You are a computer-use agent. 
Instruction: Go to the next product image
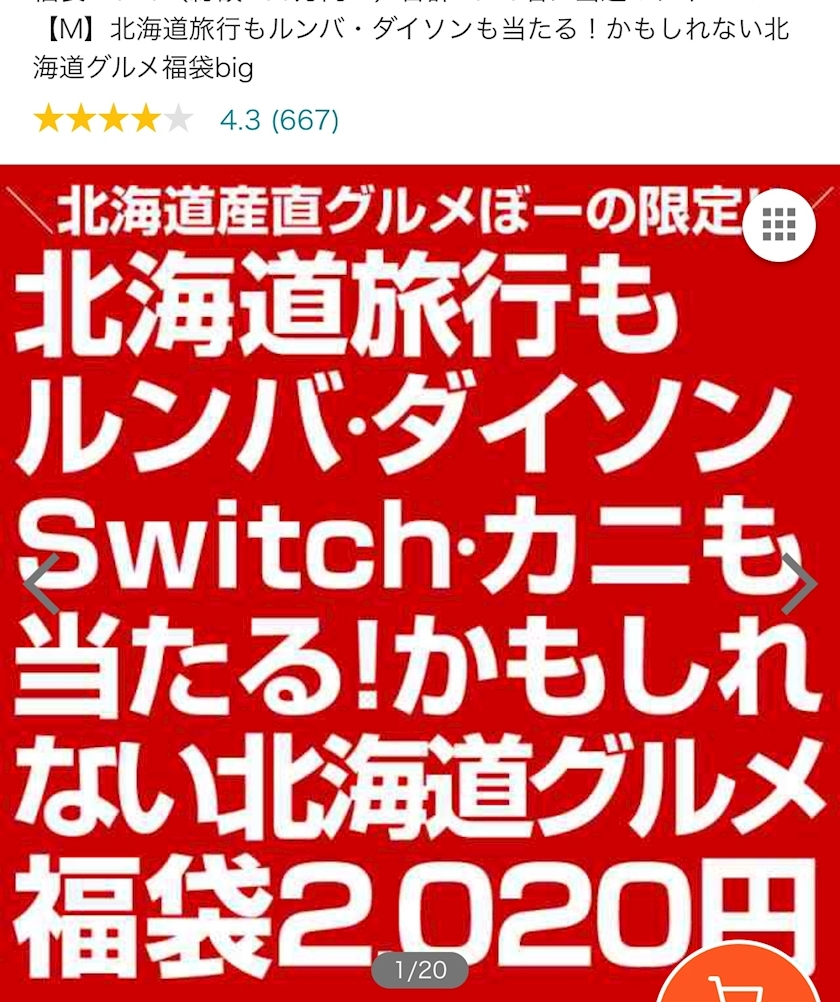click(797, 585)
